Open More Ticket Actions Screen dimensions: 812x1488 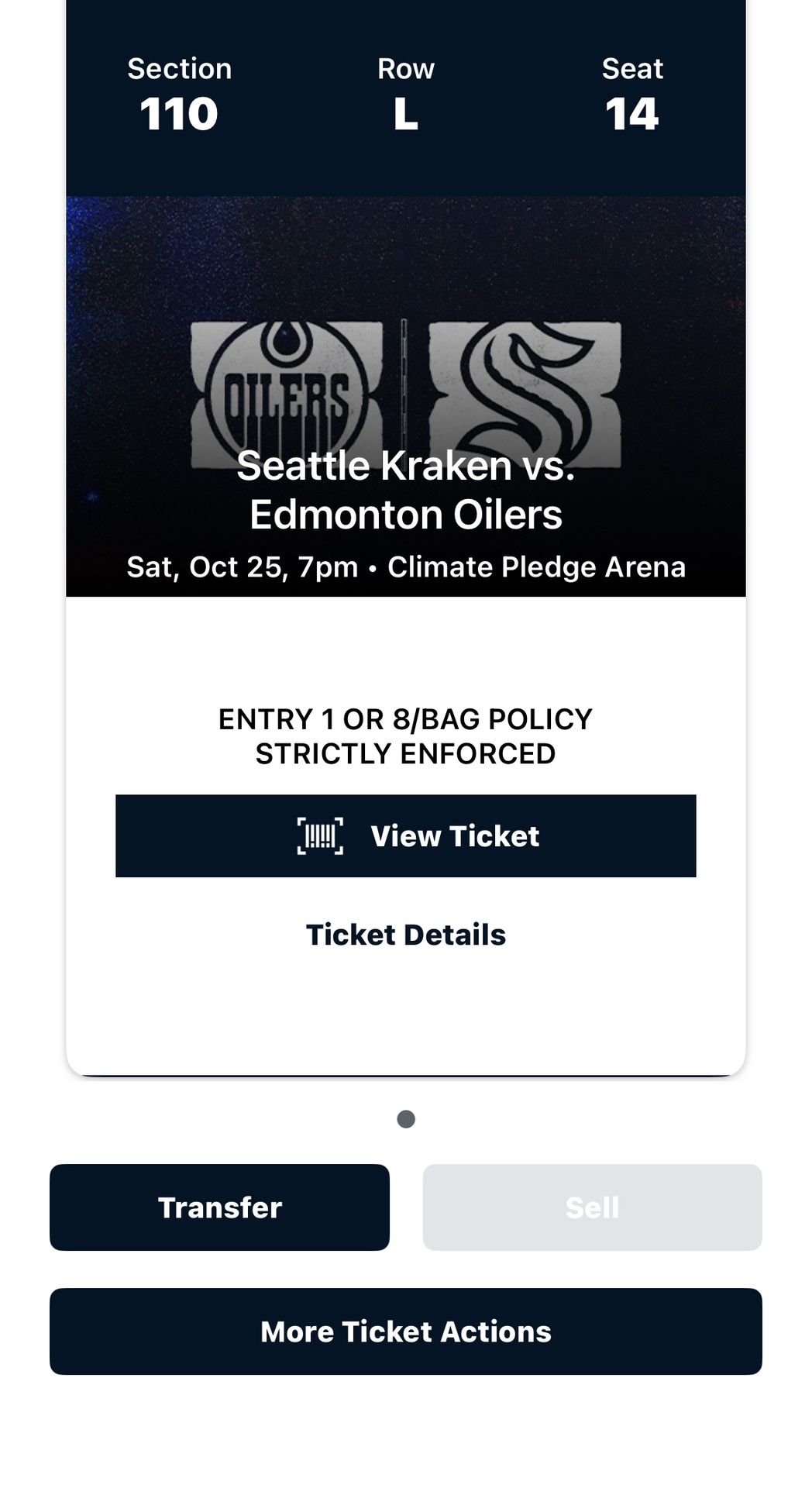click(406, 1331)
